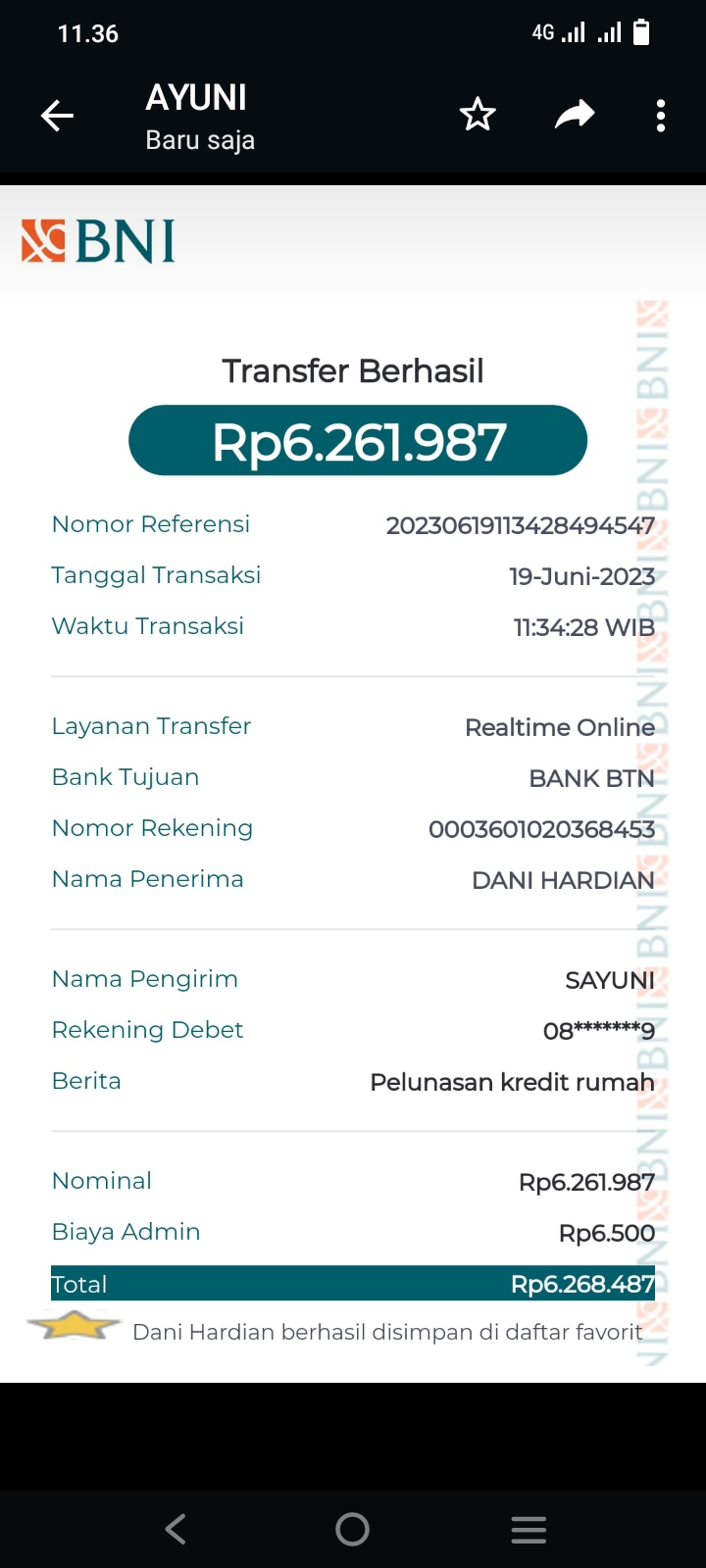Forward the receipt image
The height and width of the screenshot is (1568, 706).
[x=575, y=116]
